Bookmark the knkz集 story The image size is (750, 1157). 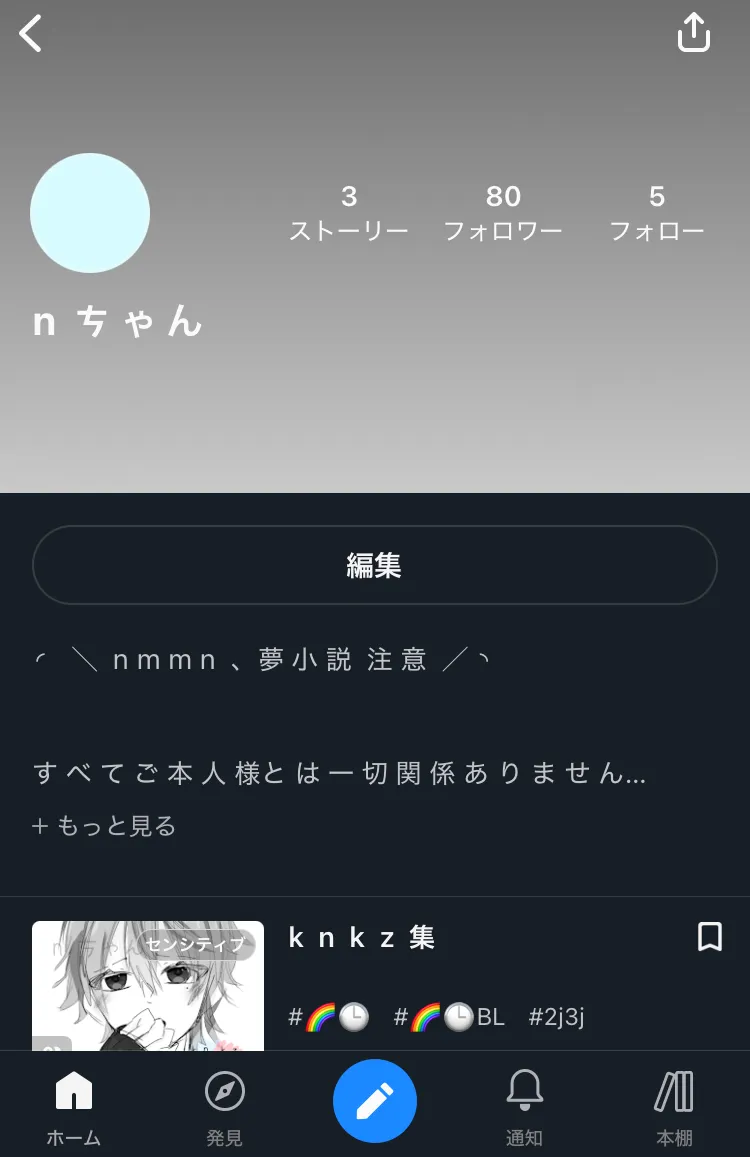[709, 936]
